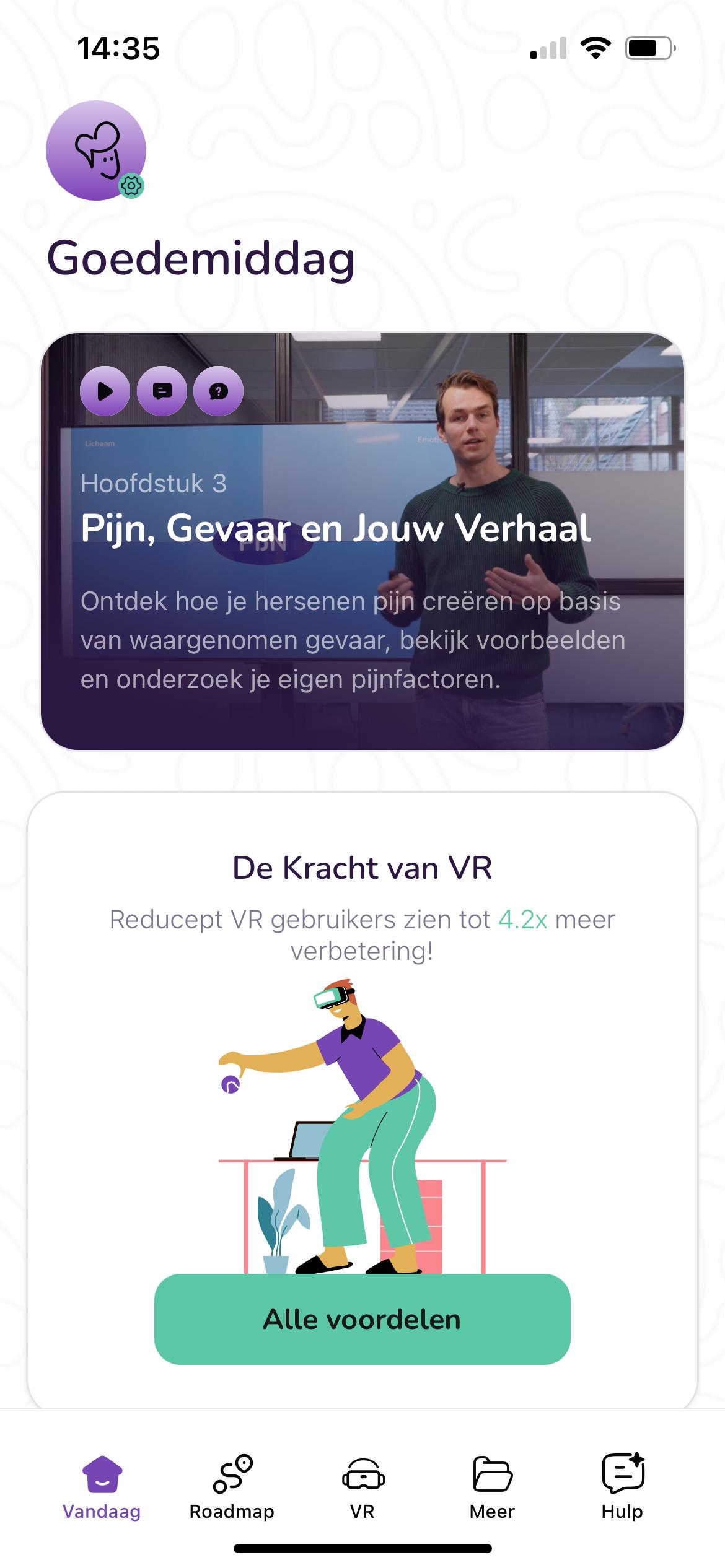Open the chat bubble icon on Hoofdstuk 3
This screenshot has width=725, height=1568.
click(x=162, y=391)
